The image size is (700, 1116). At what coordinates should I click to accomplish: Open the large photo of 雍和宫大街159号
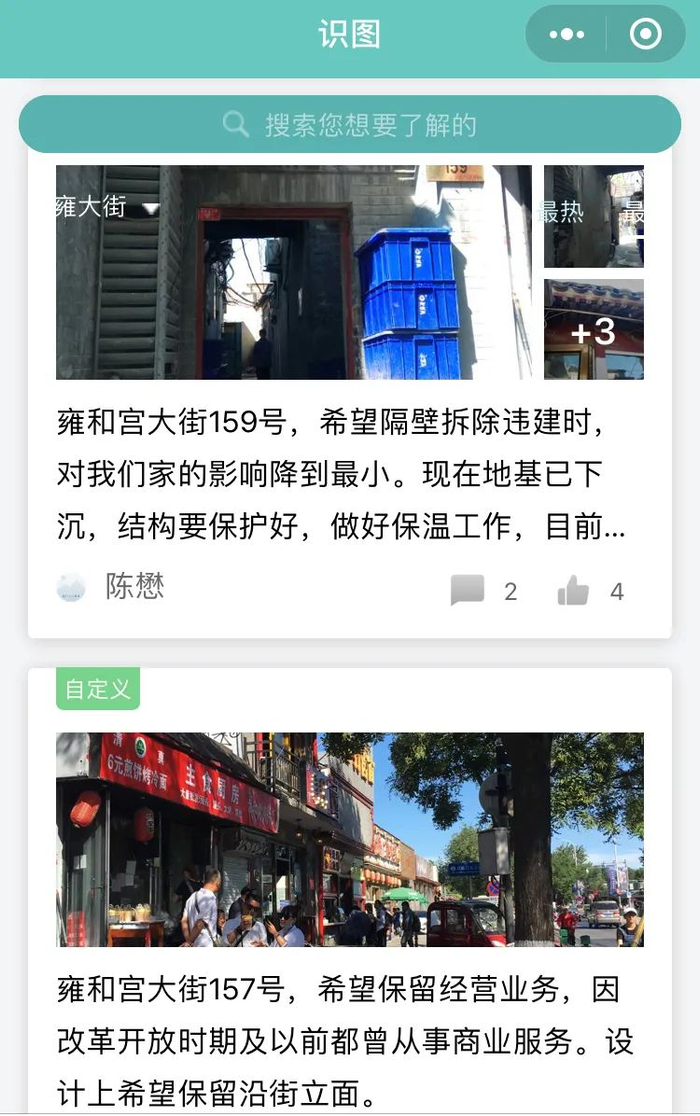(294, 272)
